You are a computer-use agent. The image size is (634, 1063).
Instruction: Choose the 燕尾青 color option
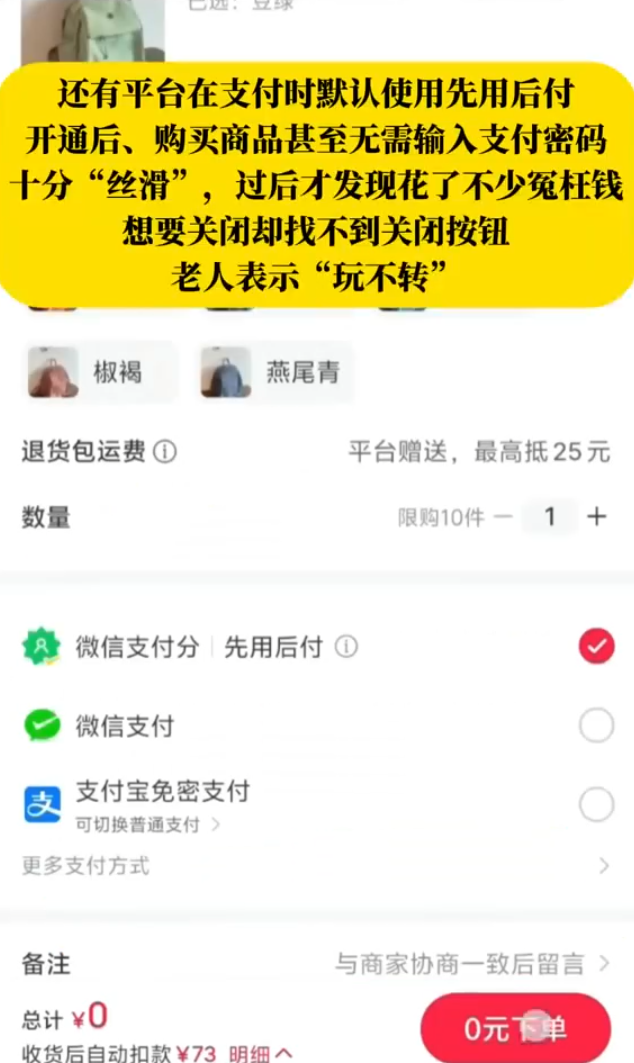(274, 373)
